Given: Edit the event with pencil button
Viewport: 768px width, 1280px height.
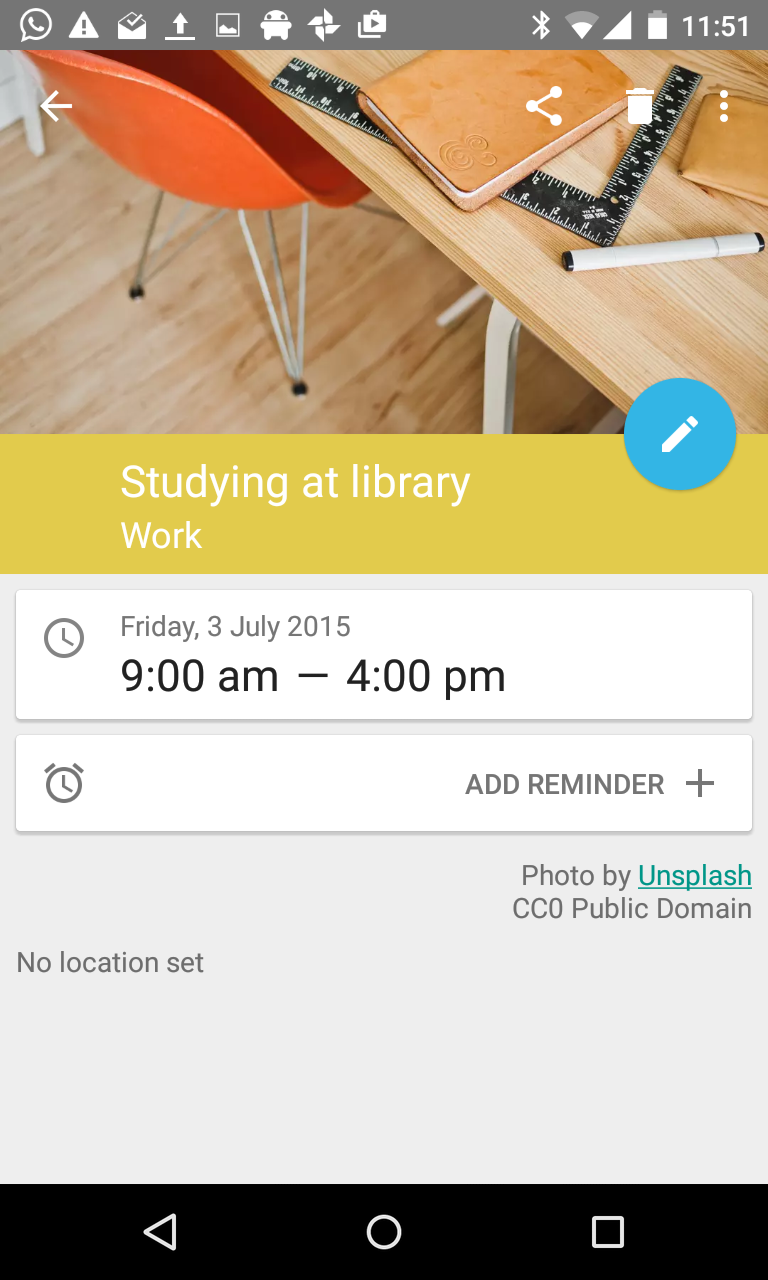Looking at the screenshot, I should point(680,435).
